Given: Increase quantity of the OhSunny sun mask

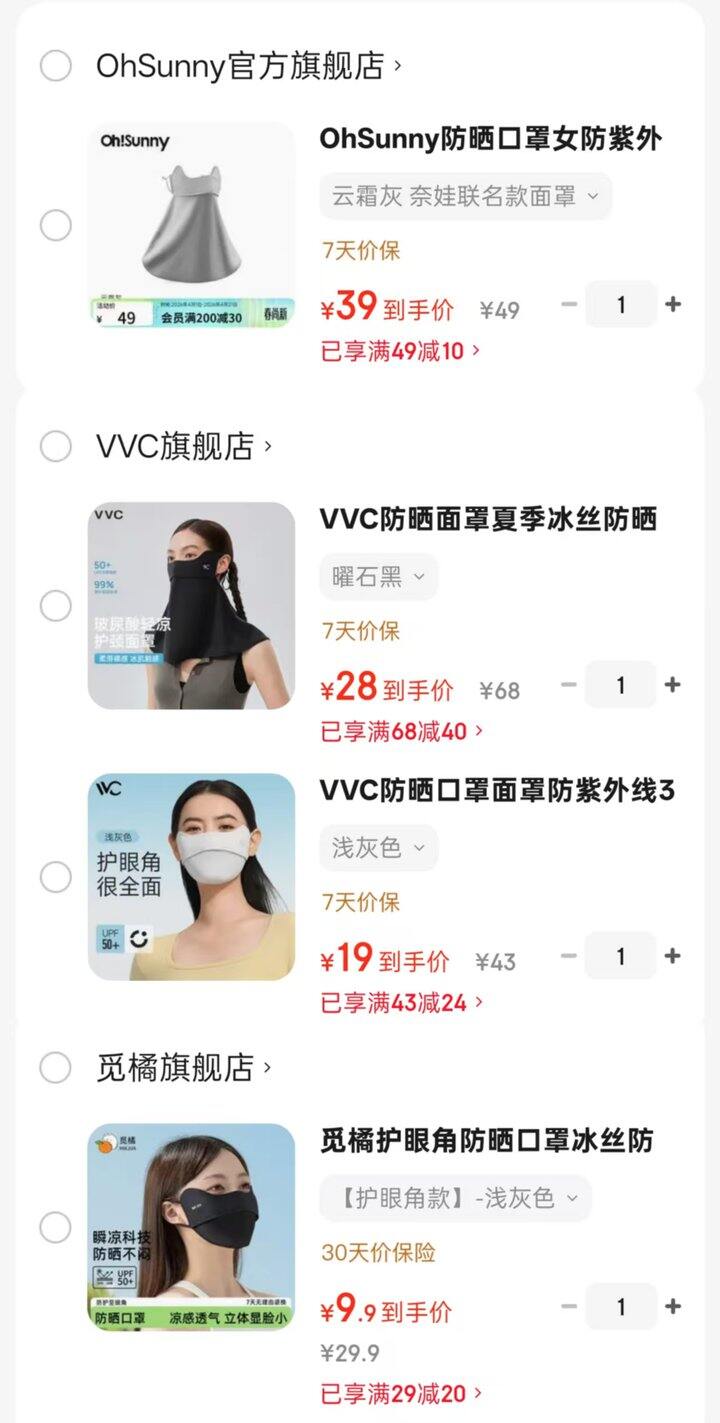Looking at the screenshot, I should 672,304.
